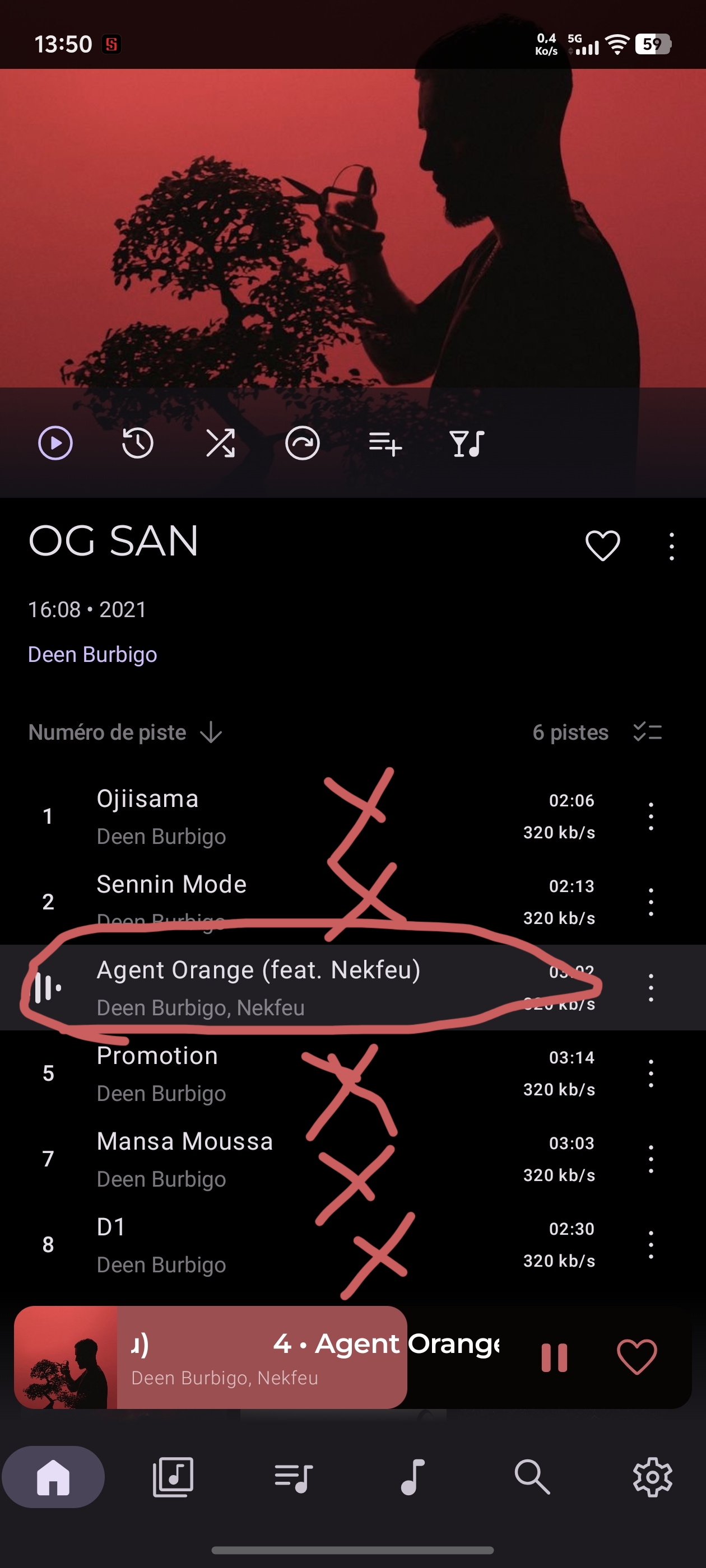Image resolution: width=706 pixels, height=1568 pixels.
Task: Open the search tab
Action: 532,1477
